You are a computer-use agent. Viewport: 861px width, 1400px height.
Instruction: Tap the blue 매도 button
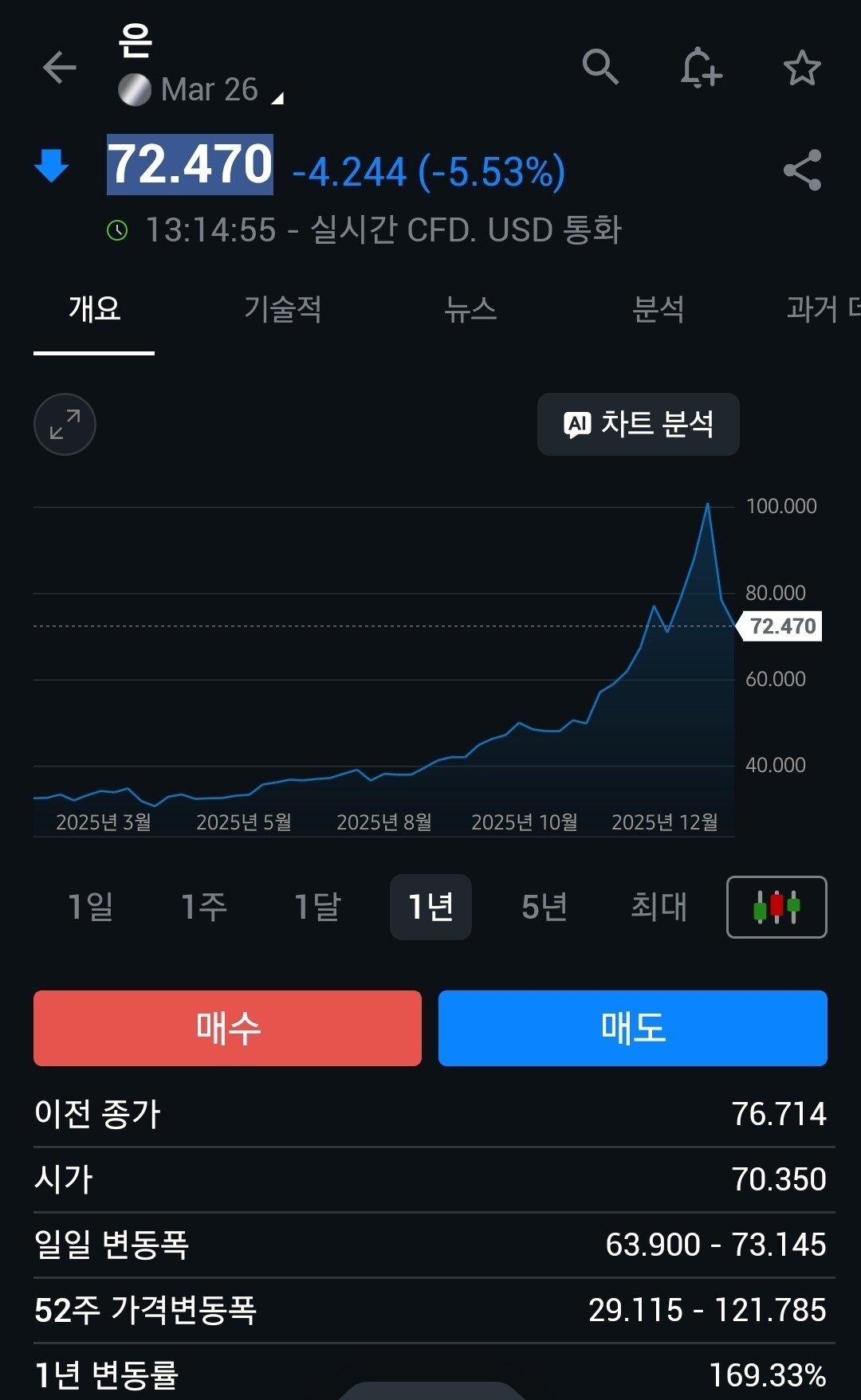[x=632, y=1028]
